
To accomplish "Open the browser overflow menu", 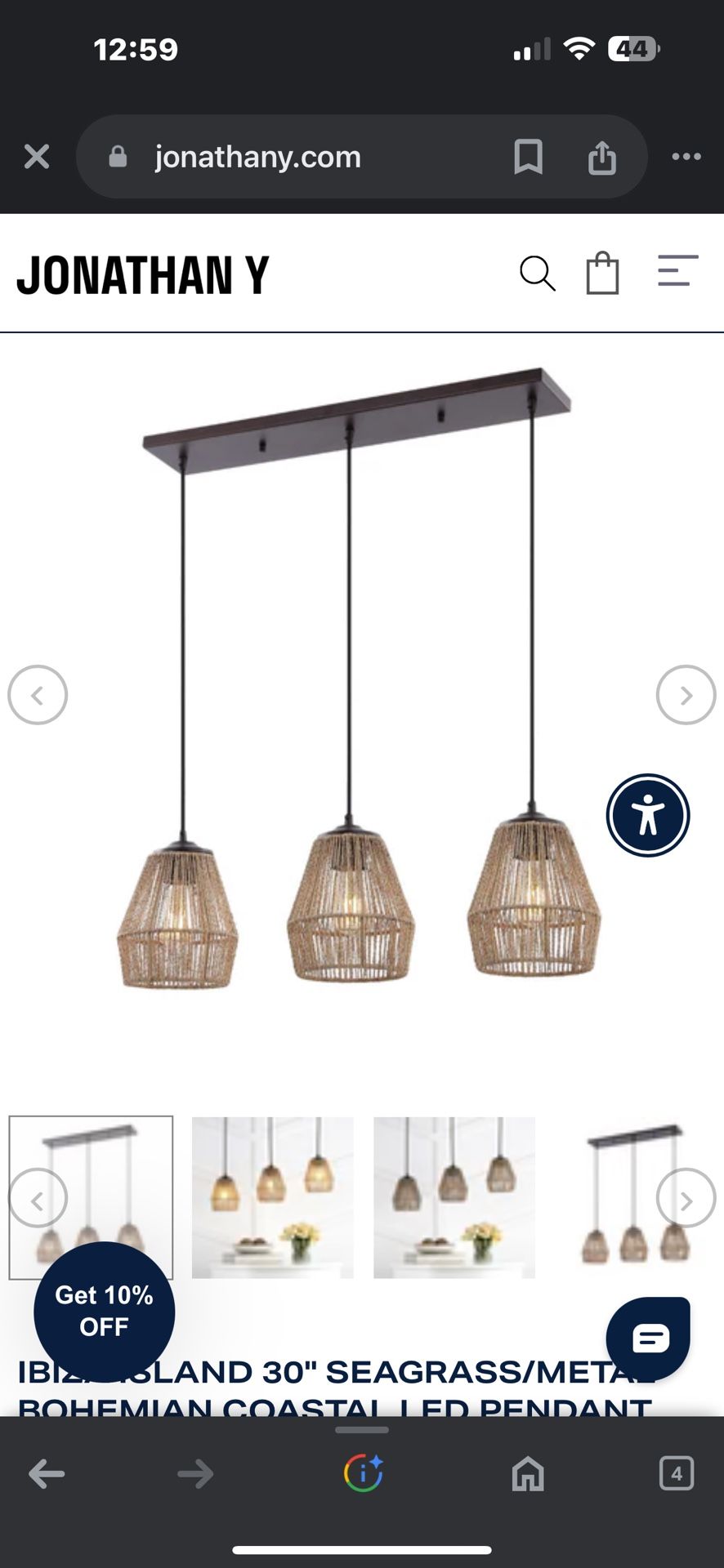I will [686, 157].
